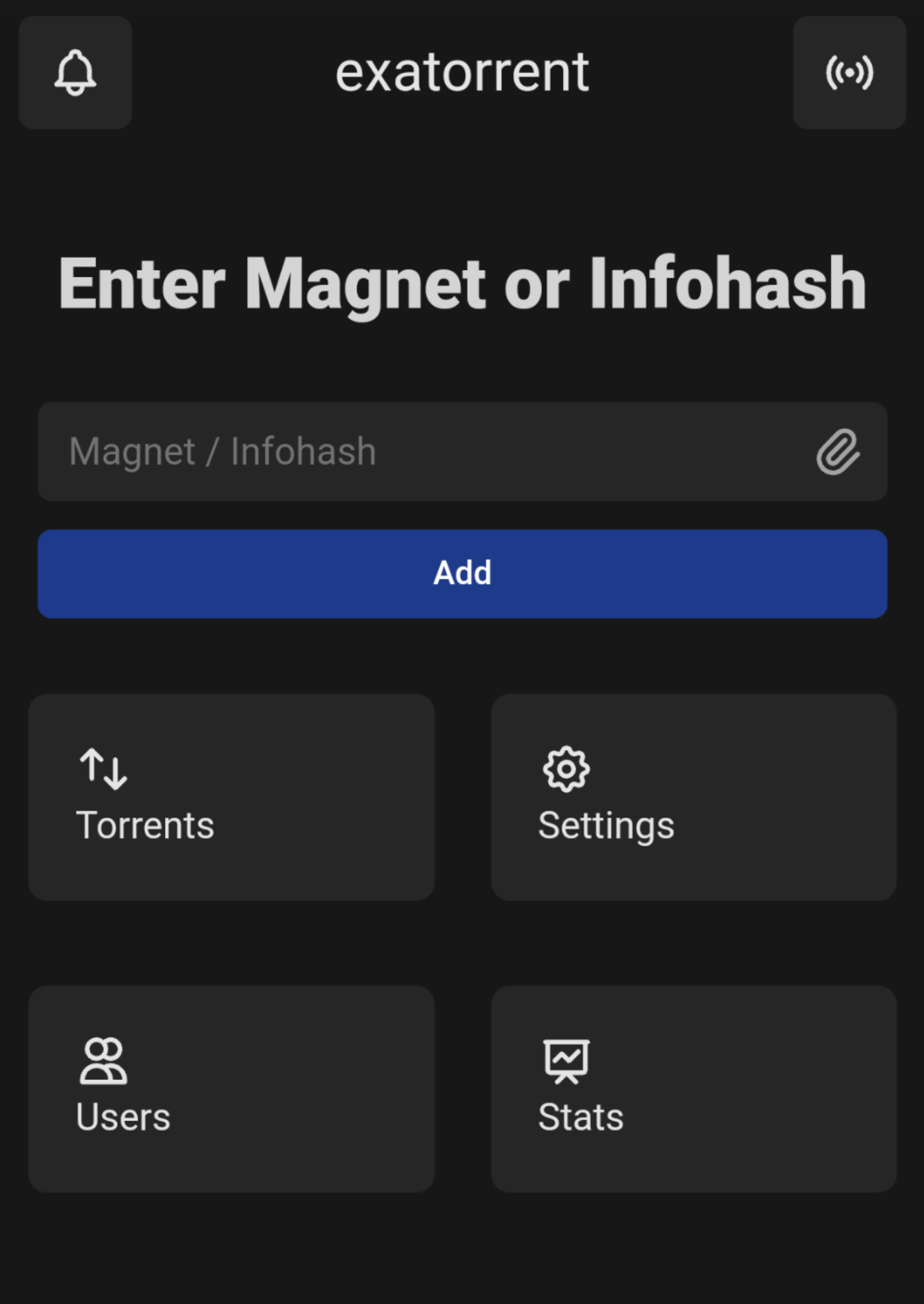Navigate to the Settings section
924x1304 pixels.
(693, 796)
